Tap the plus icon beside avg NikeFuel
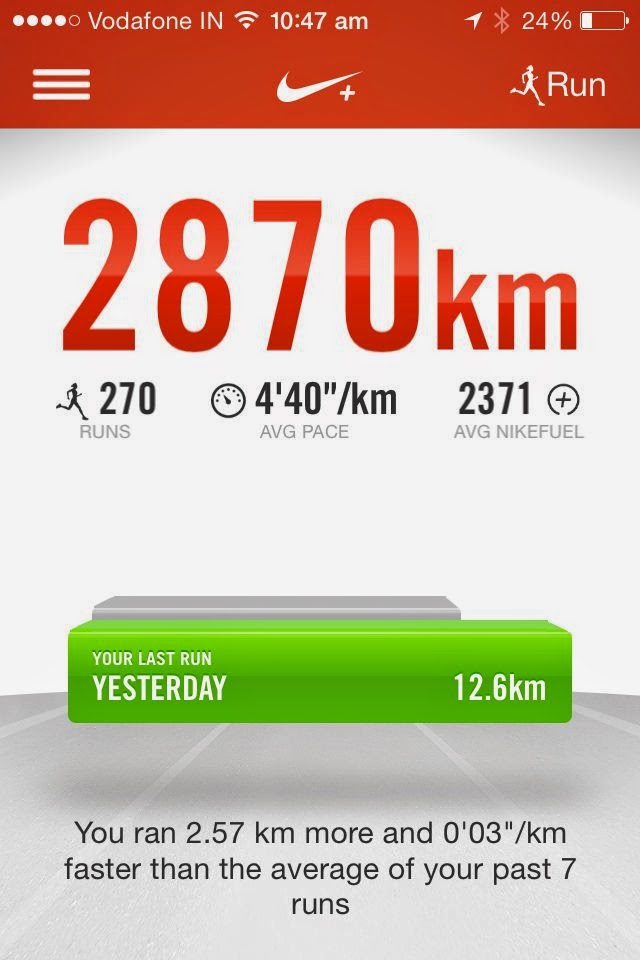Screen dimensions: 640x960 564,401
